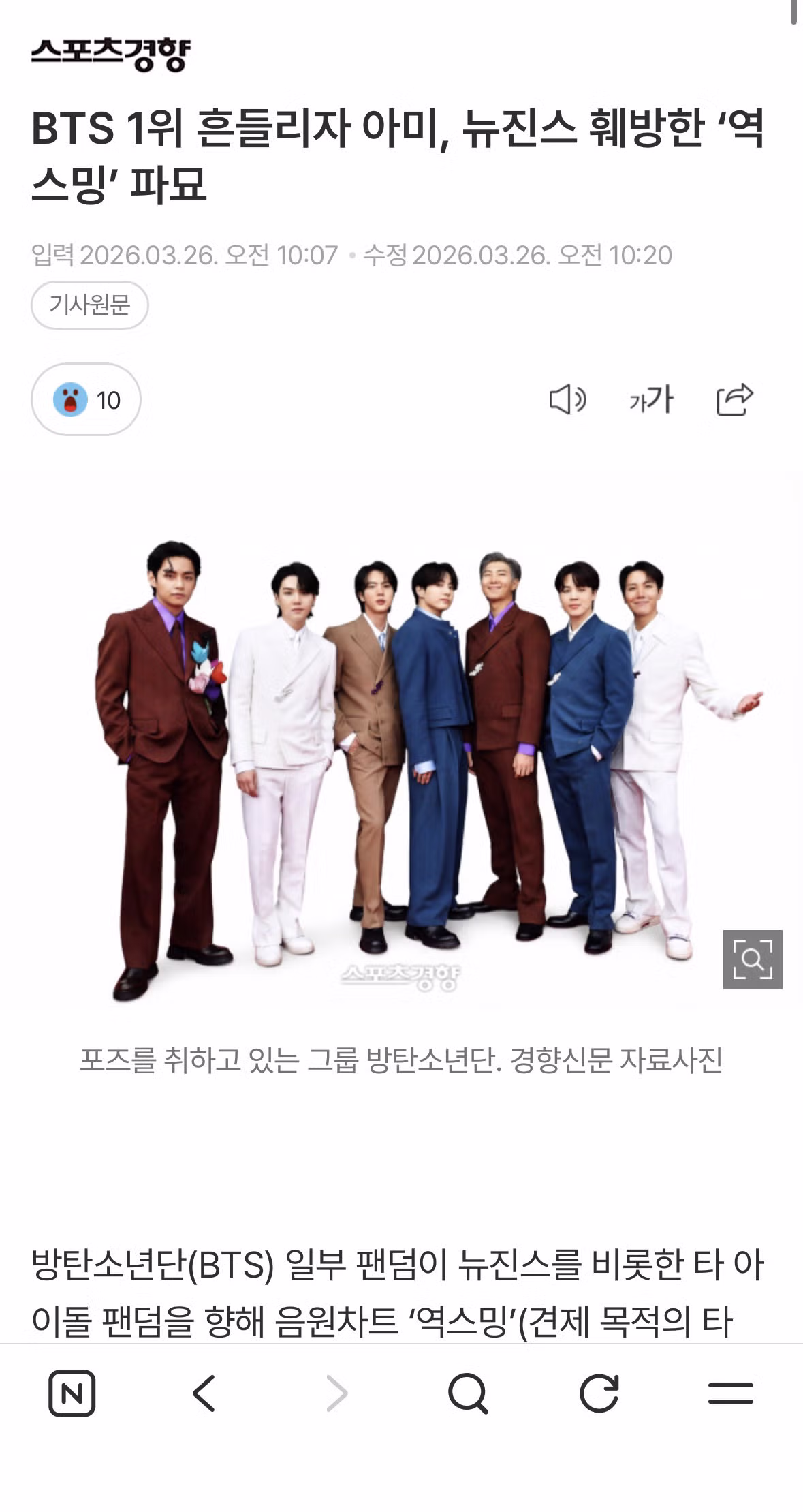Tap the shocked emoji reaction button
Screen dimensions: 803x1512
86,399
